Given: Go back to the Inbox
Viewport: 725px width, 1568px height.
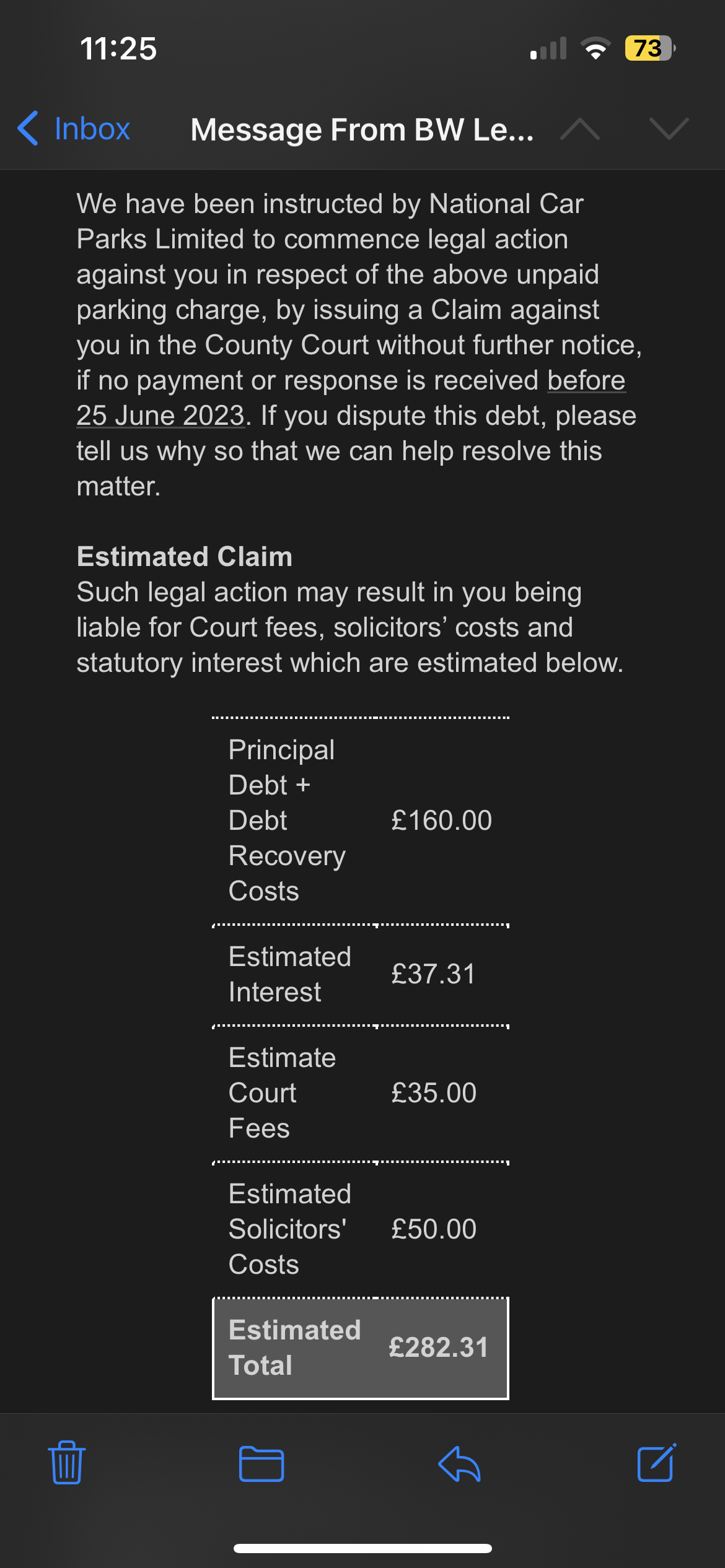Looking at the screenshot, I should [x=74, y=129].
